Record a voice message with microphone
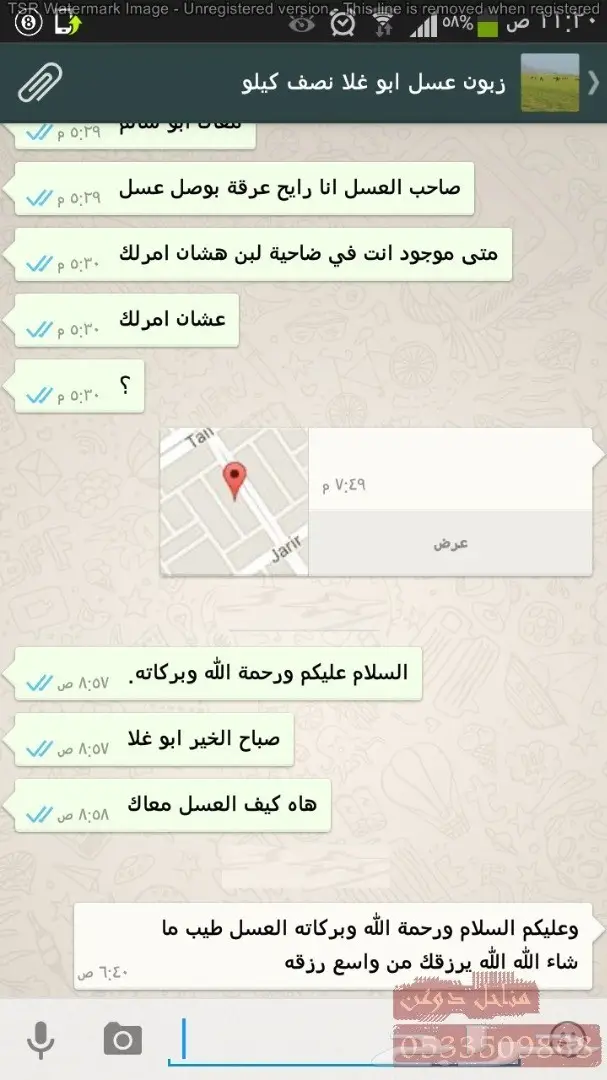The width and height of the screenshot is (607, 1080). click(40, 1040)
